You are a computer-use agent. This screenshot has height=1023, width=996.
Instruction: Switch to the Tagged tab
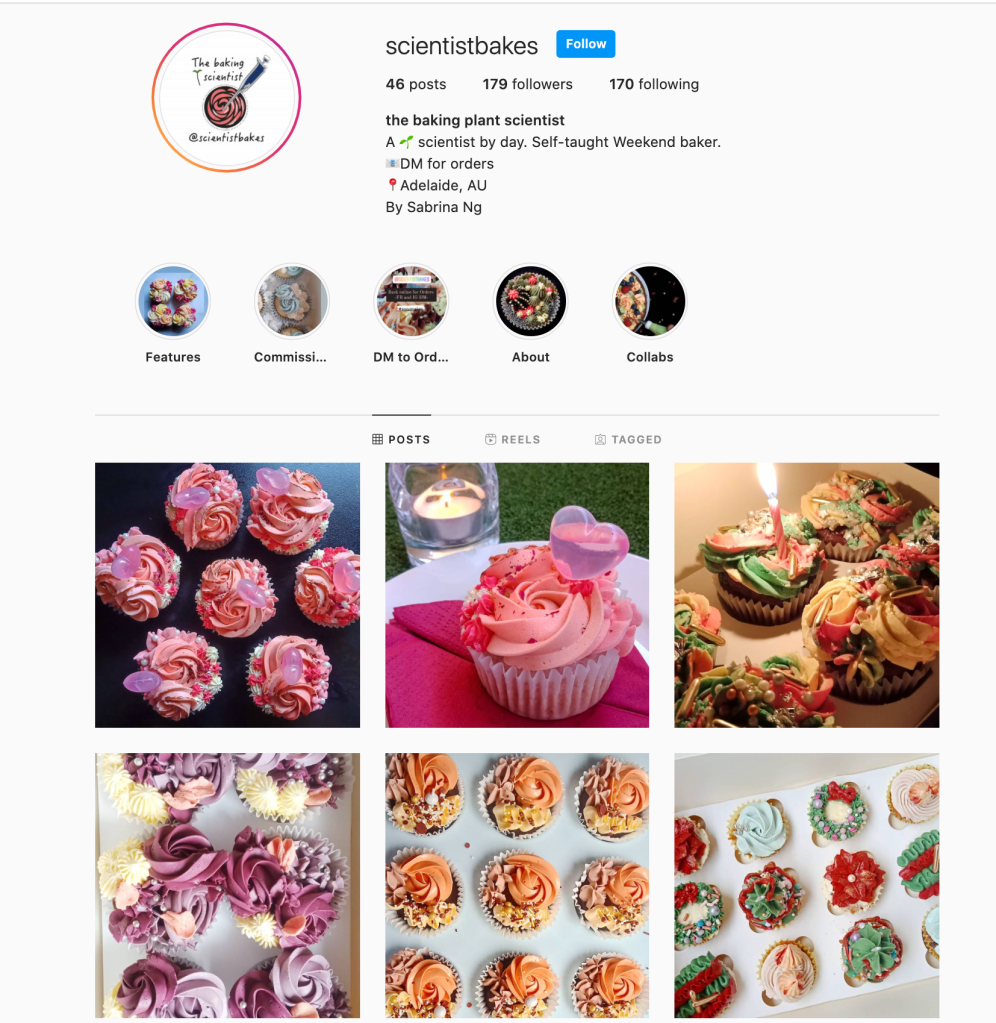(x=628, y=439)
